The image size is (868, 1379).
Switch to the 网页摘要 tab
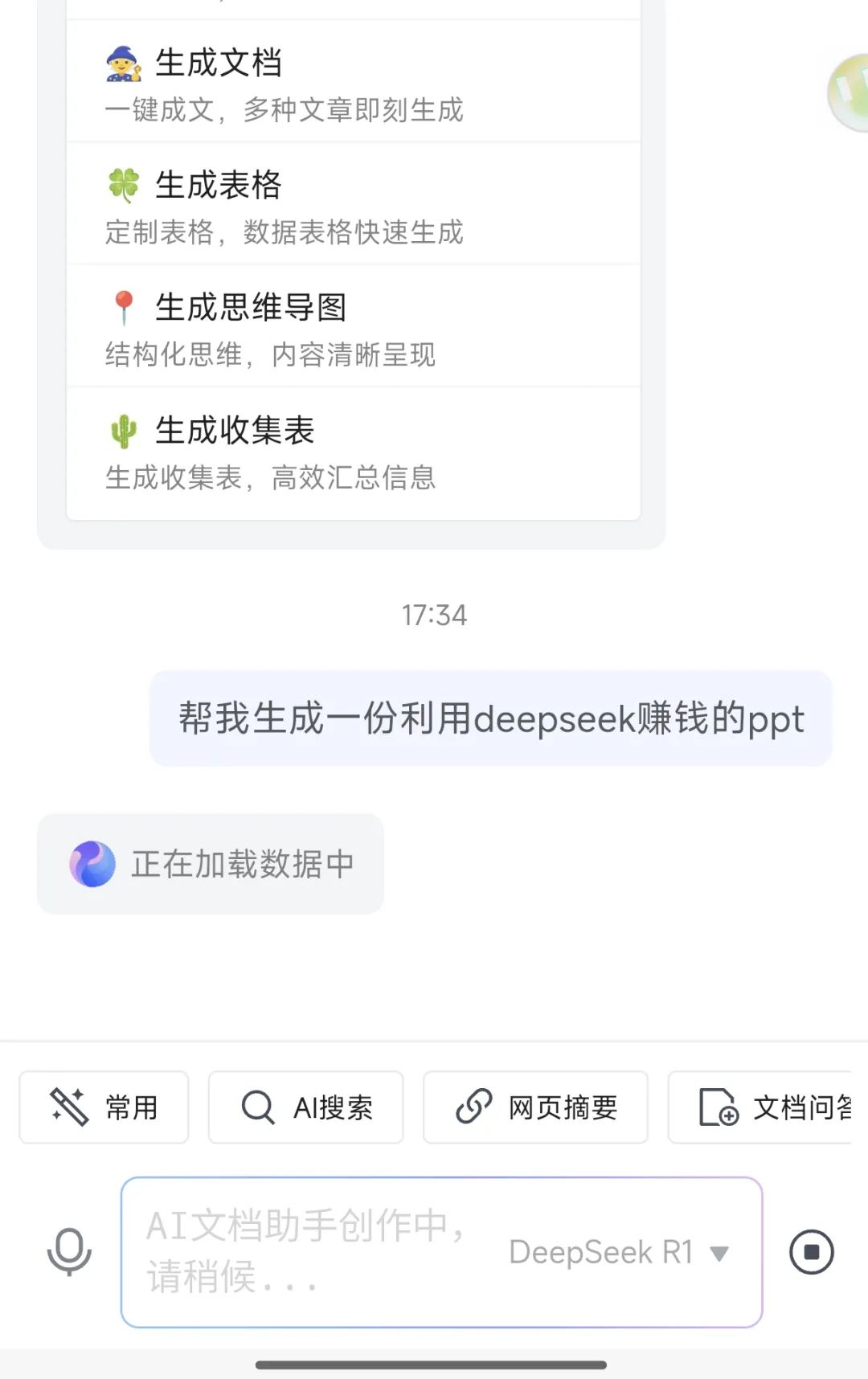(x=534, y=1107)
